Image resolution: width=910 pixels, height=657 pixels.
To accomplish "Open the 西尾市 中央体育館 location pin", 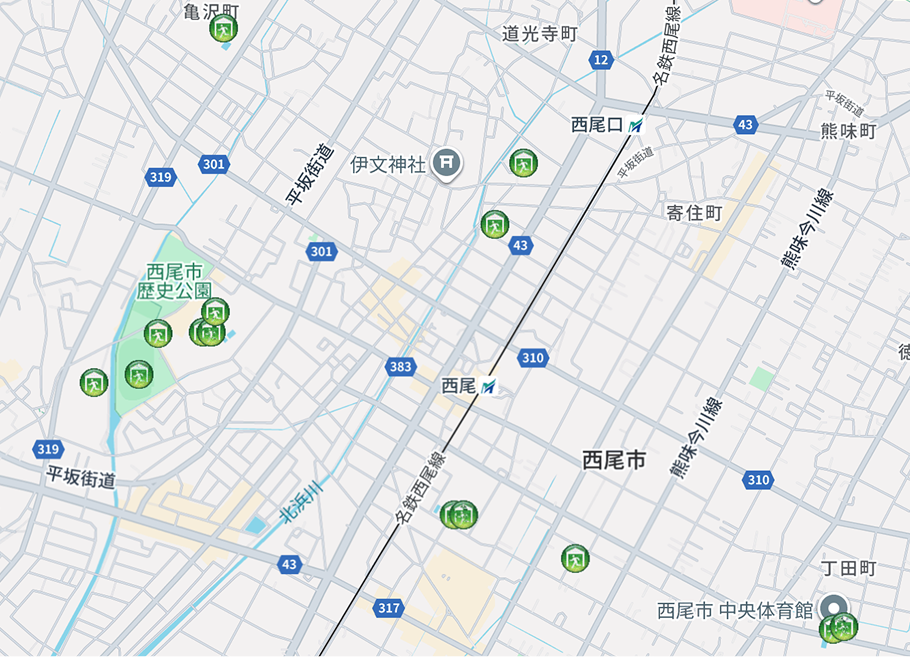I will pyautogui.click(x=832, y=608).
